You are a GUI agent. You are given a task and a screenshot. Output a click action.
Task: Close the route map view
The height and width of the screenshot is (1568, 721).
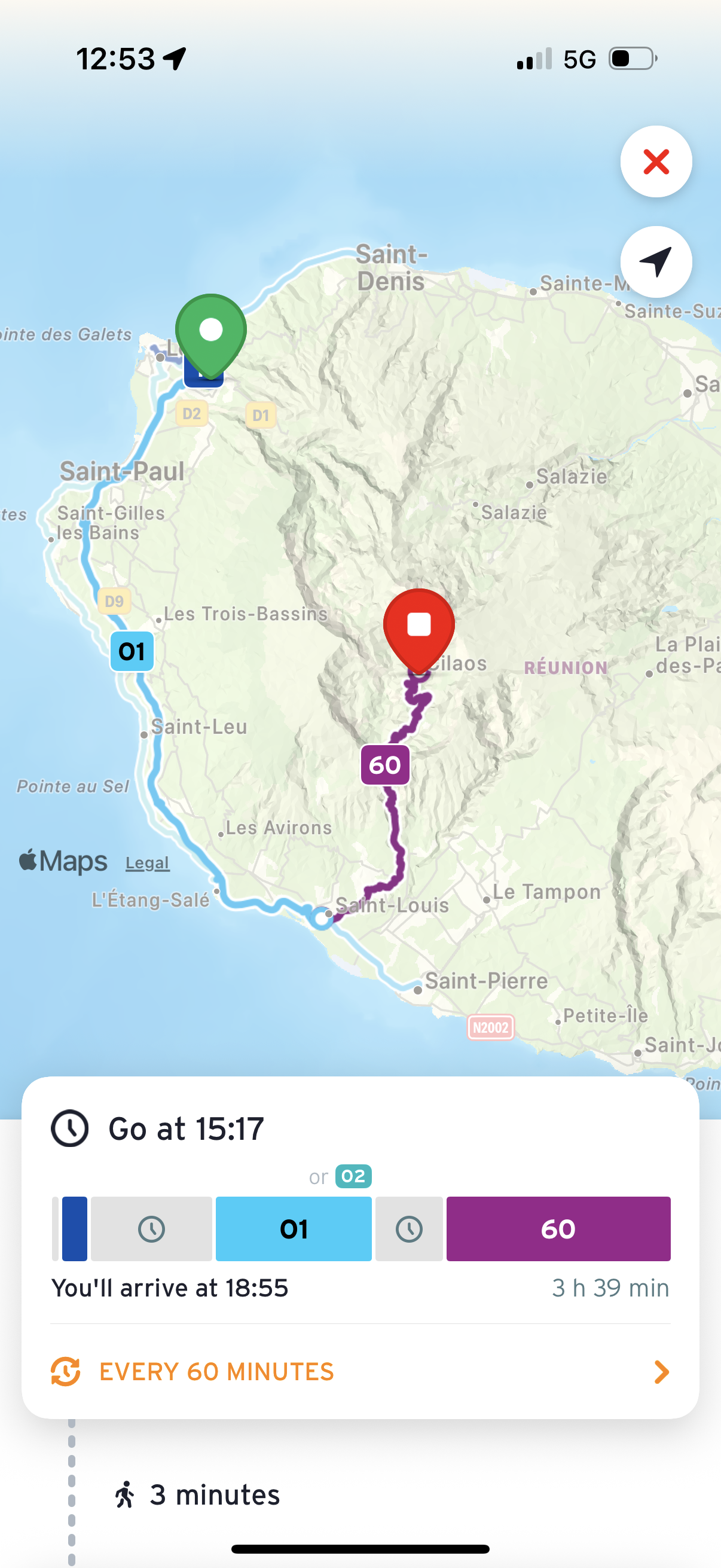coord(656,161)
